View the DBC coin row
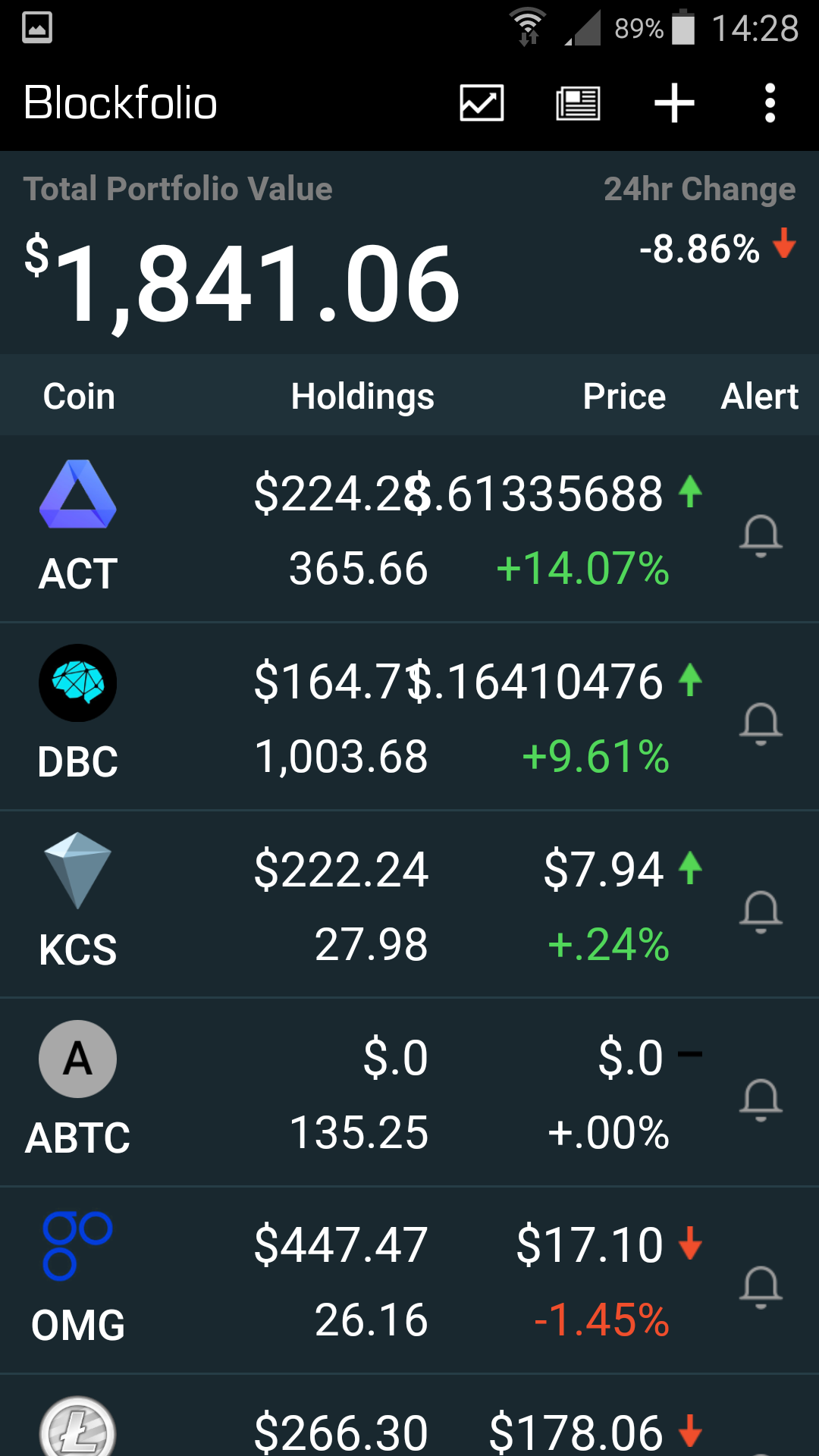 click(x=78, y=716)
